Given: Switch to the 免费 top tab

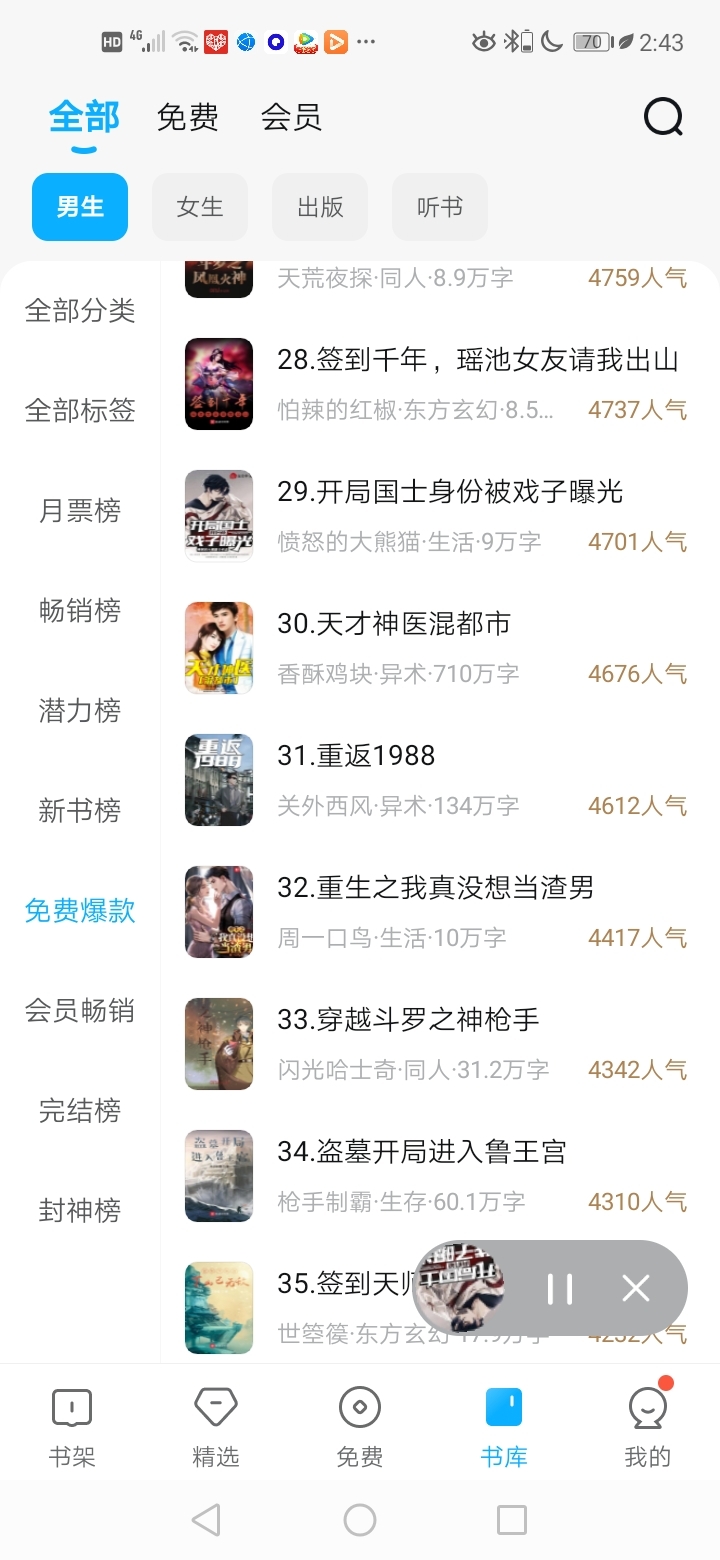Looking at the screenshot, I should pos(187,118).
